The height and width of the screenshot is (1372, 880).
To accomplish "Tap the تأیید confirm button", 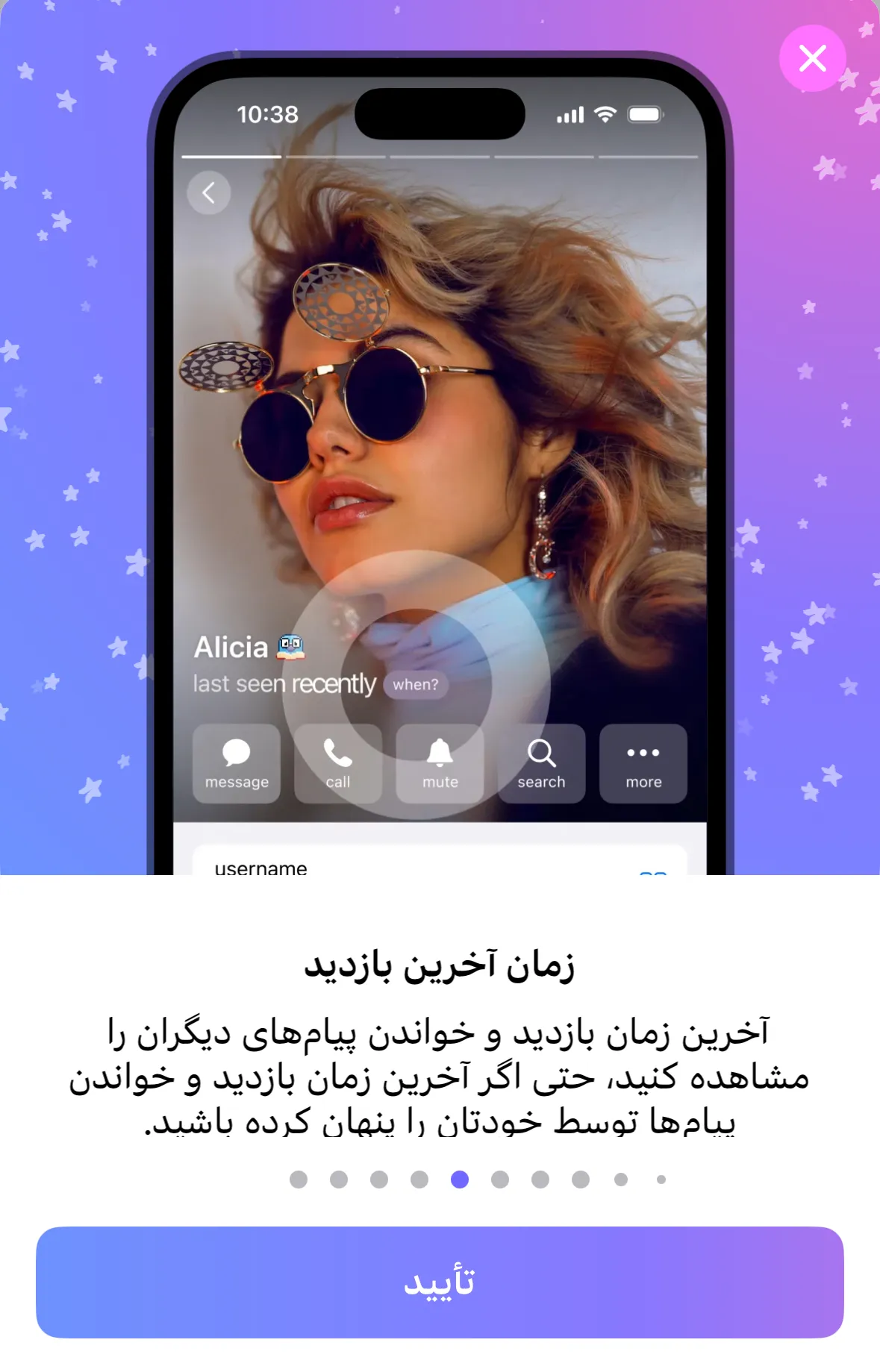I will (x=440, y=1282).
